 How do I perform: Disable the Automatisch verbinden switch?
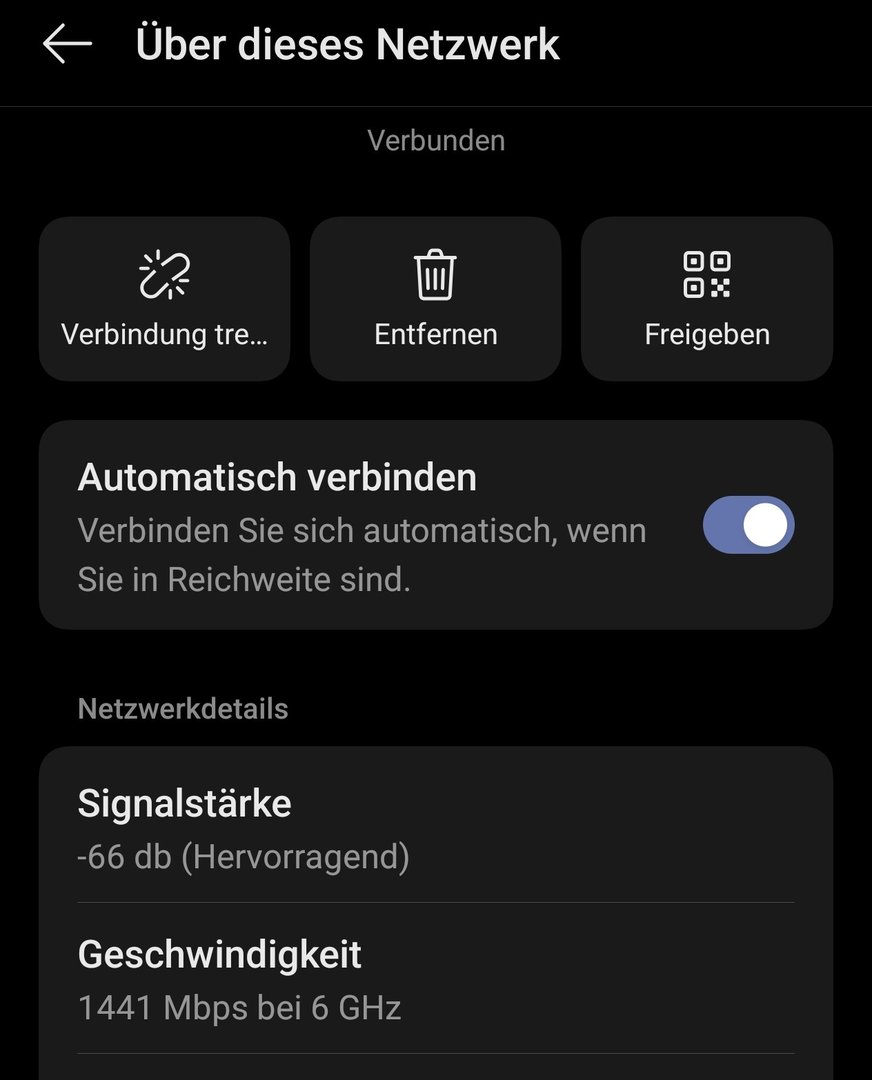pos(748,526)
